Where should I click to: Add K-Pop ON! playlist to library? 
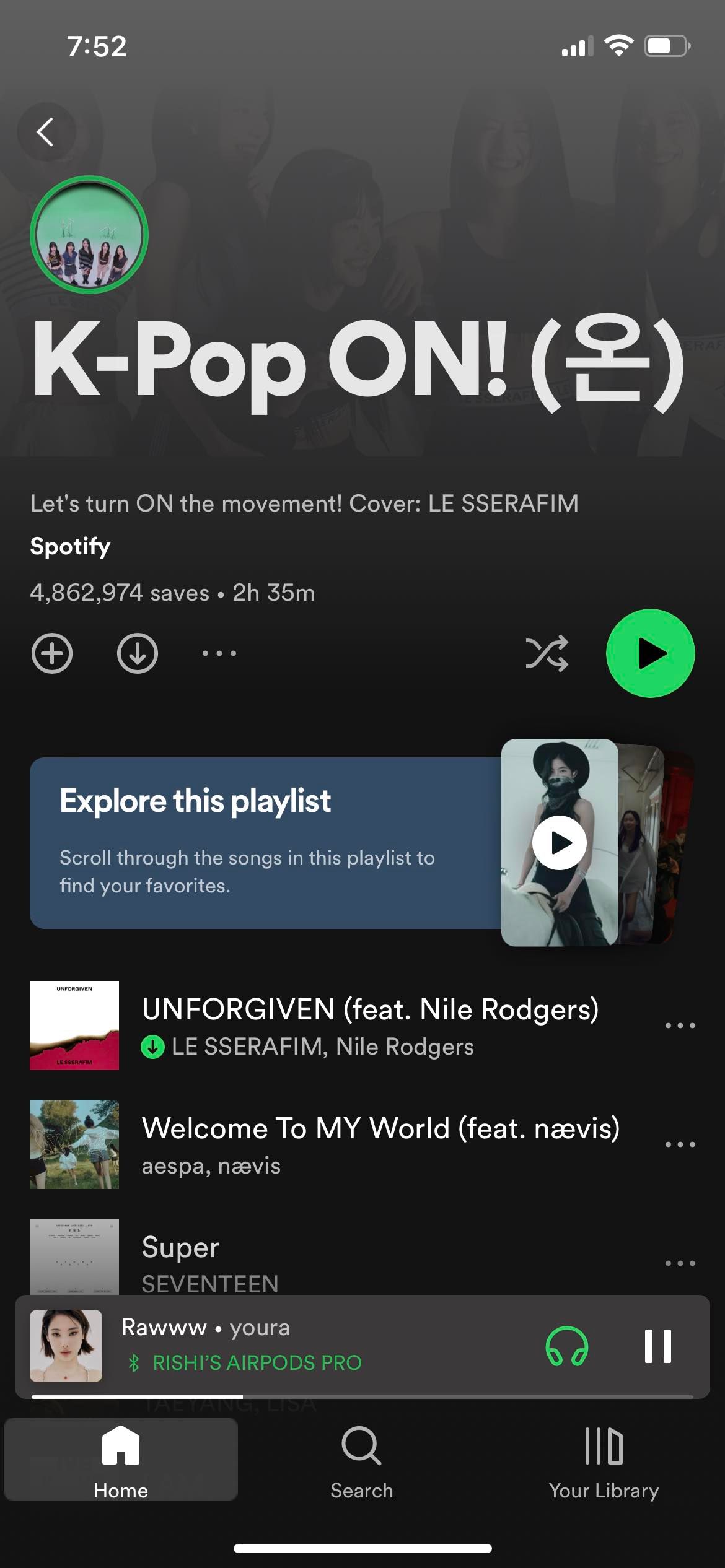click(52, 653)
